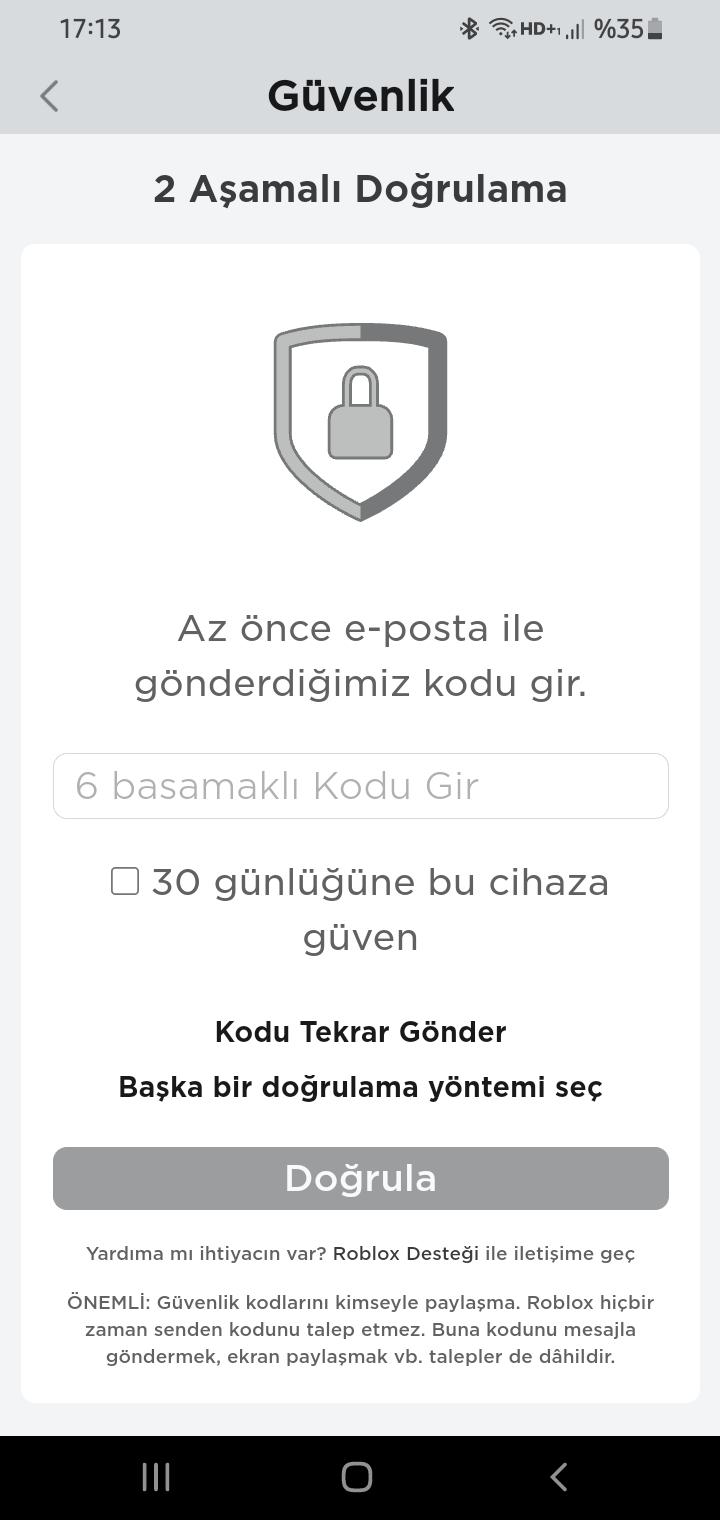Go back from the Güvenlik screen
This screenshot has height=1520, width=720.
point(49,96)
